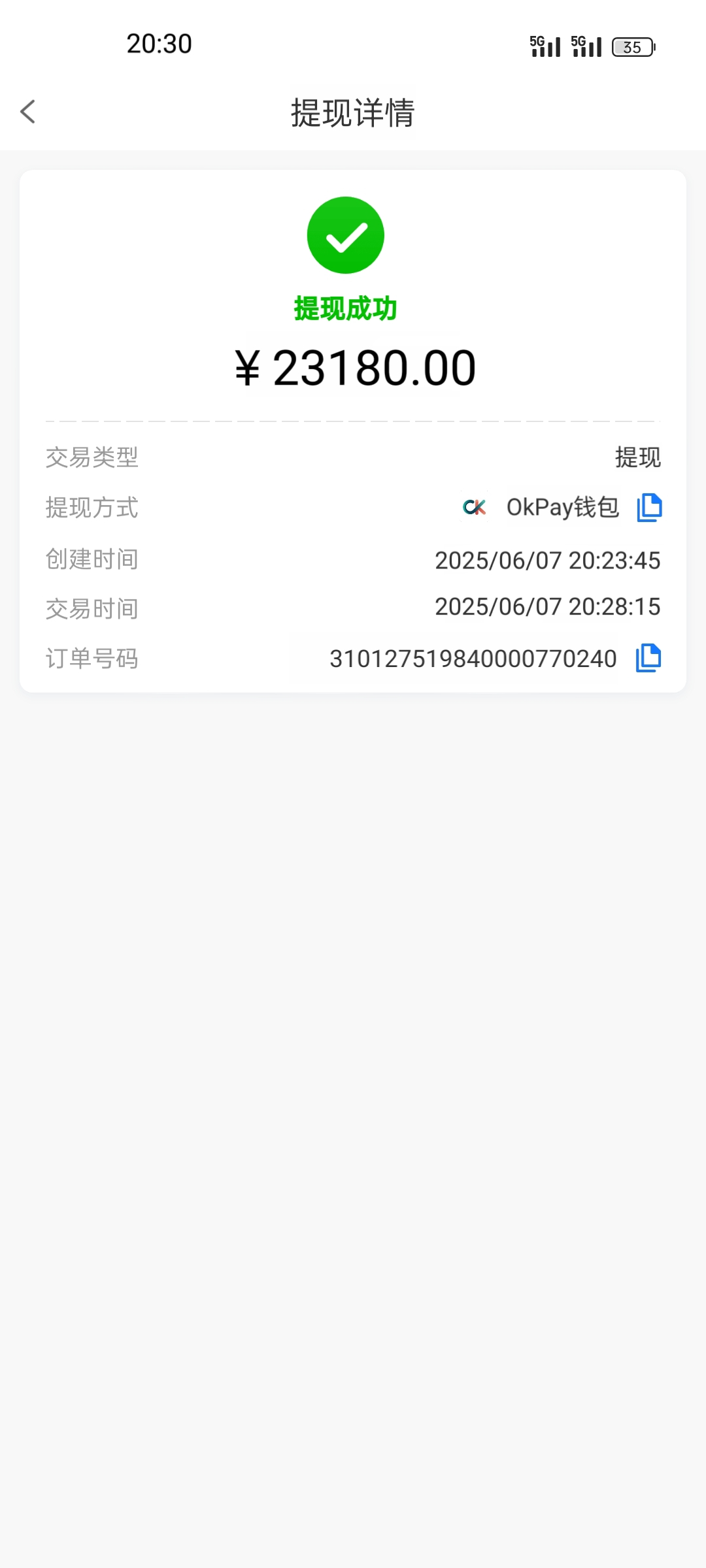Viewport: 706px width, 1568px height.
Task: Open the 提现详情 title header
Action: point(353,112)
